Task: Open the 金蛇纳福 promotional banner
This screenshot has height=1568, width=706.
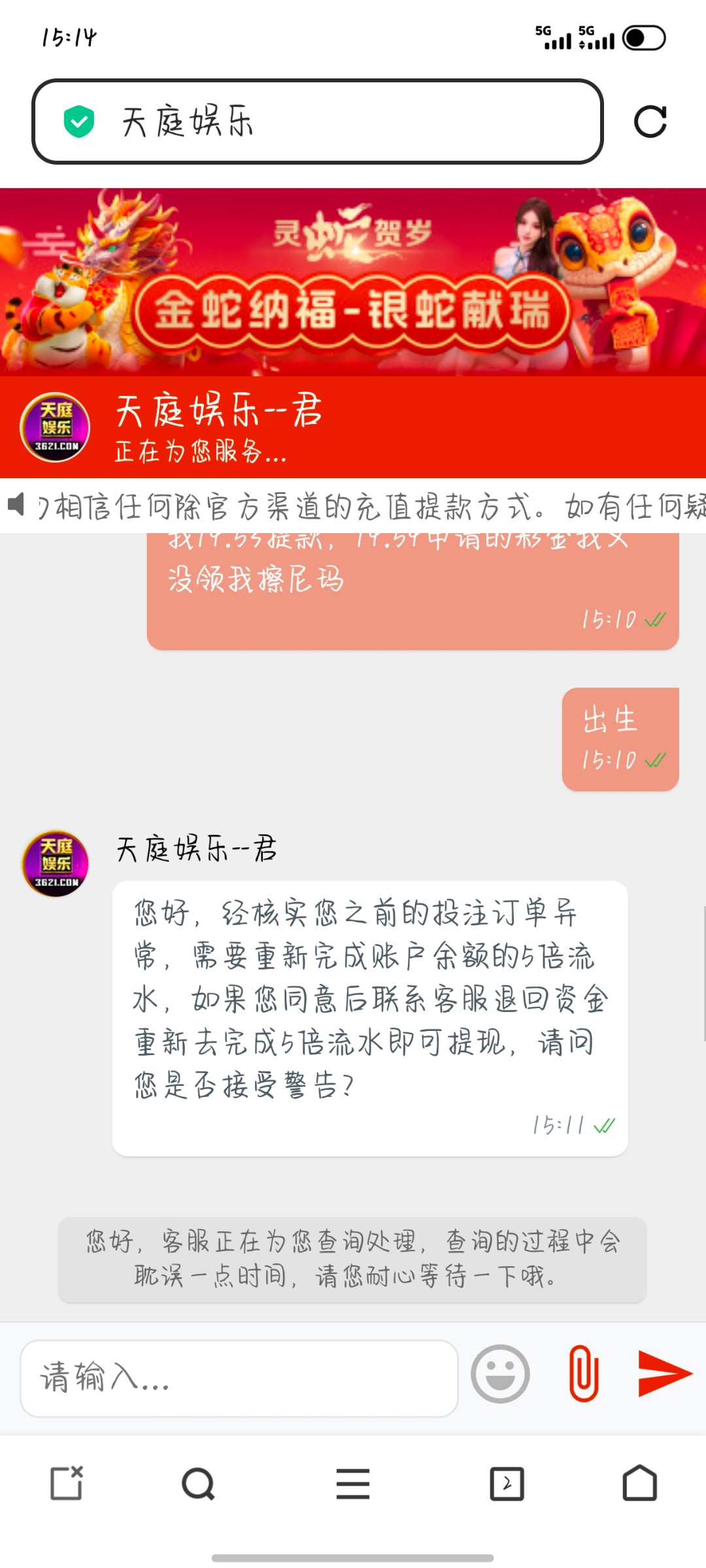Action: click(x=353, y=282)
